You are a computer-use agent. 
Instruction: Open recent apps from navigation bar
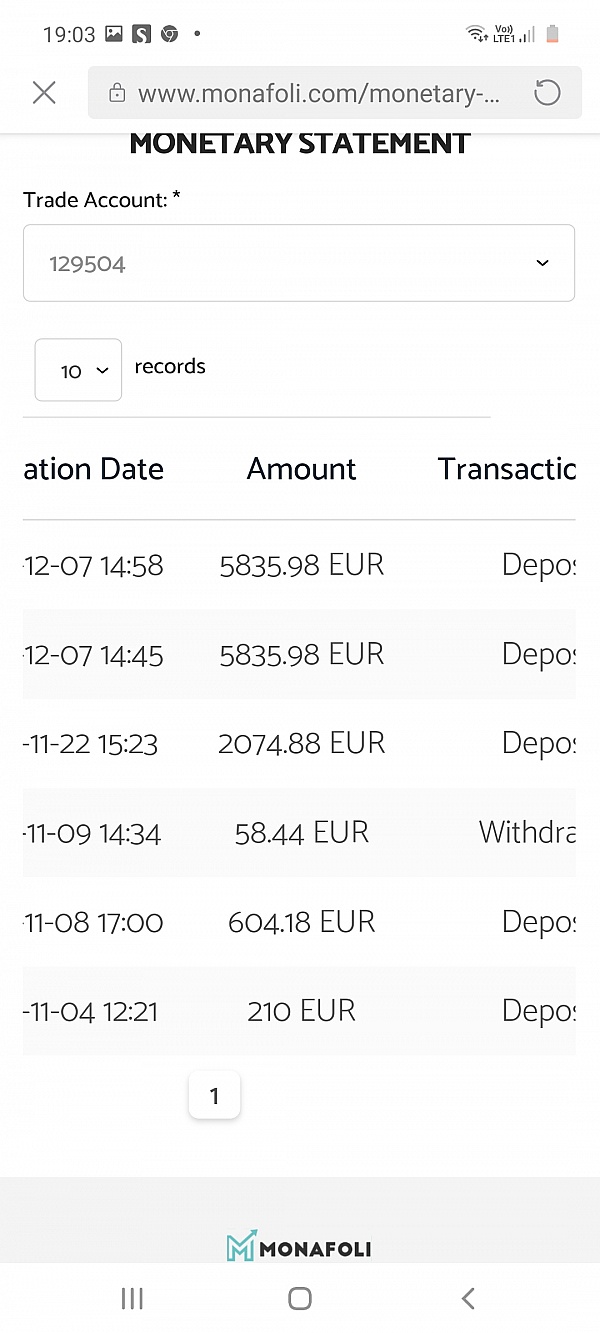click(x=132, y=1298)
